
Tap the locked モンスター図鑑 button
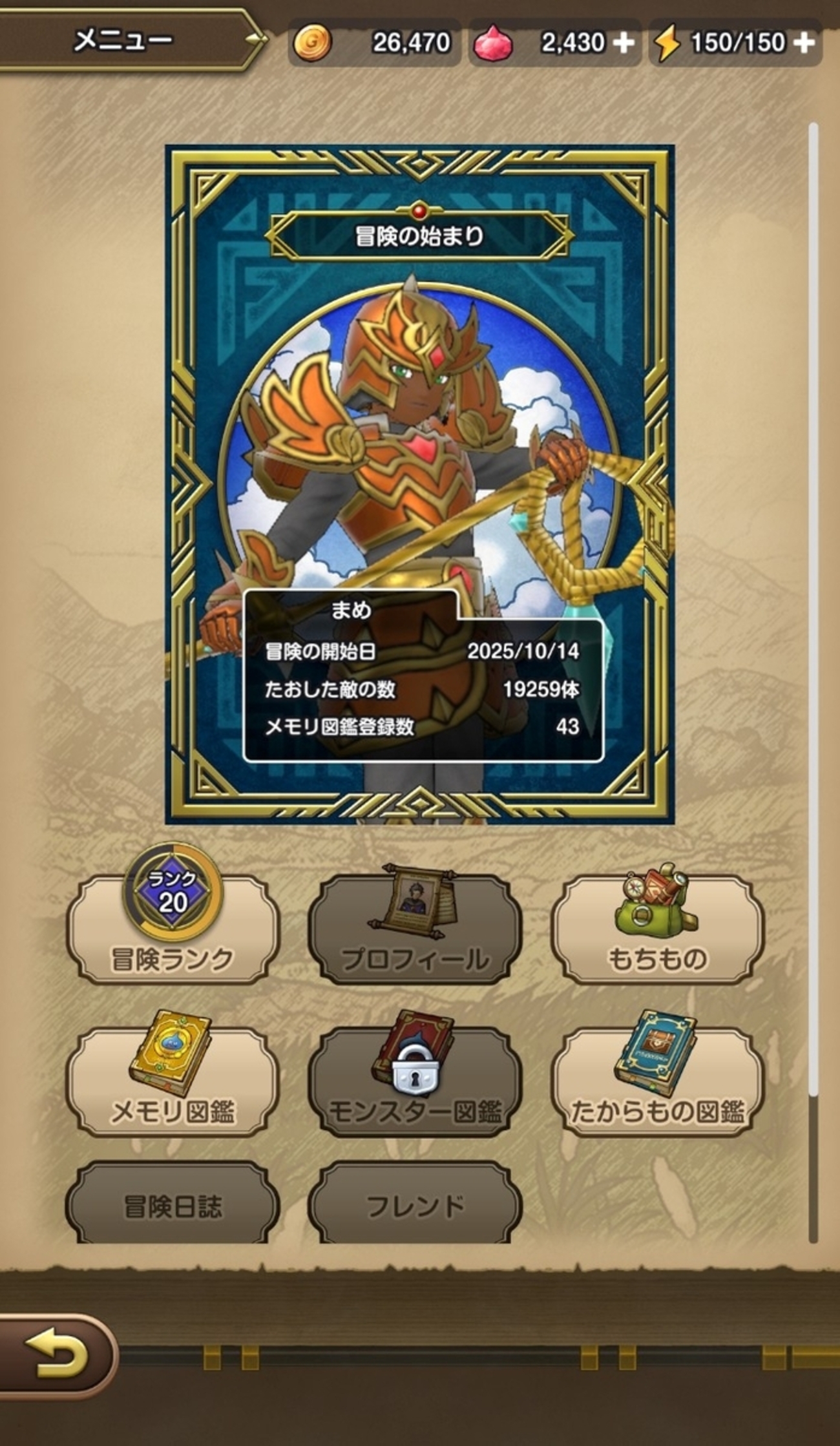[414, 1082]
